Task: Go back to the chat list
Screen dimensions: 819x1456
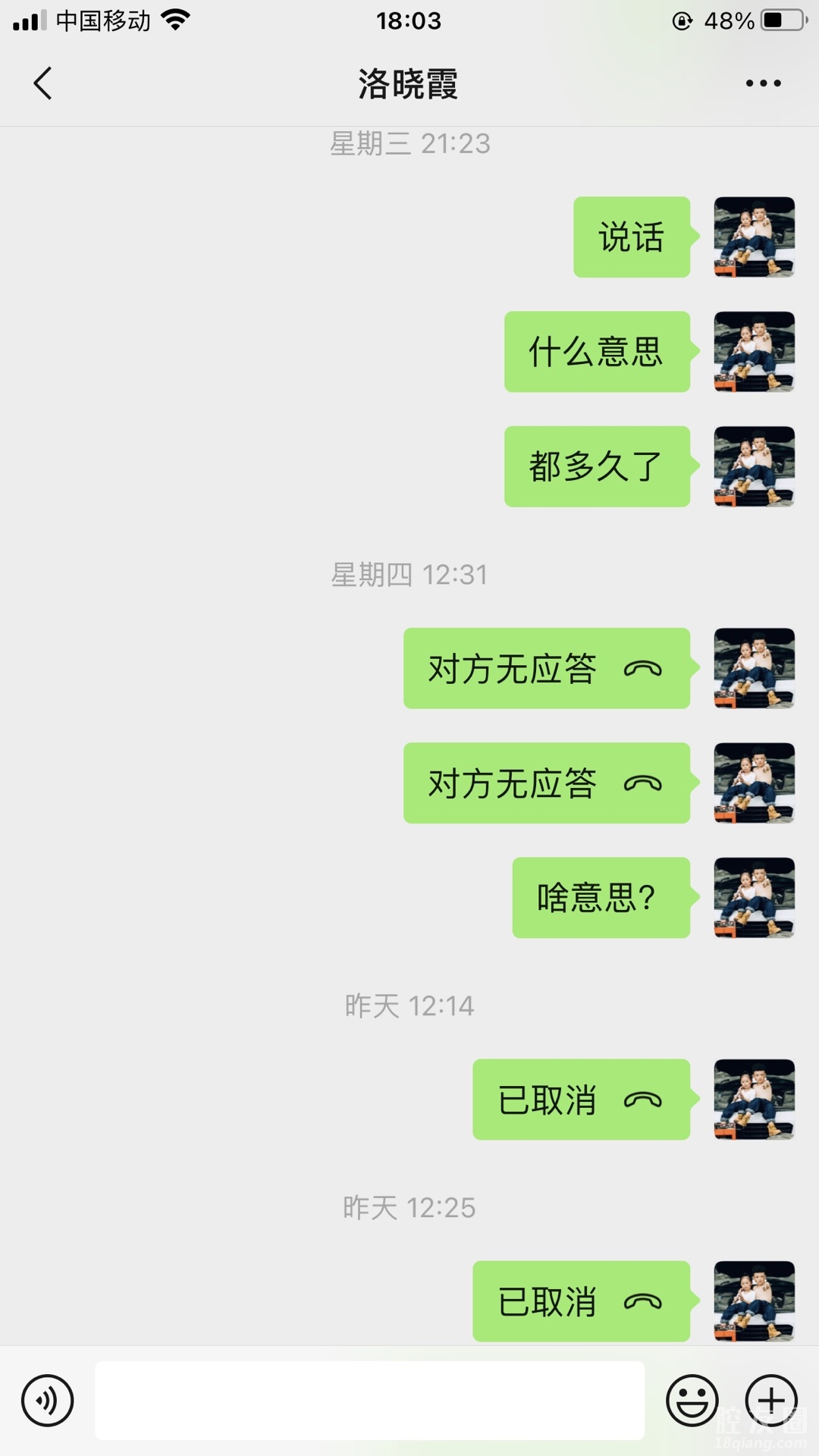Action: point(43,83)
